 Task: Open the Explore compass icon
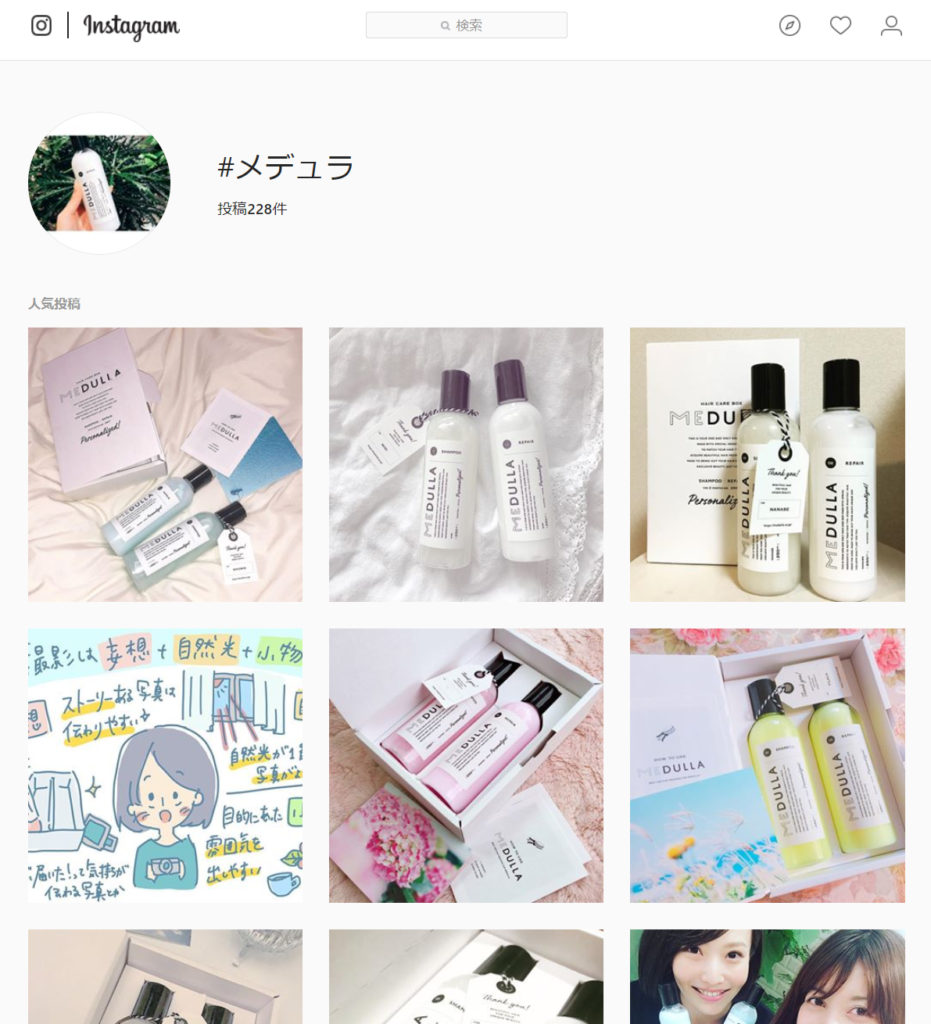coord(790,26)
